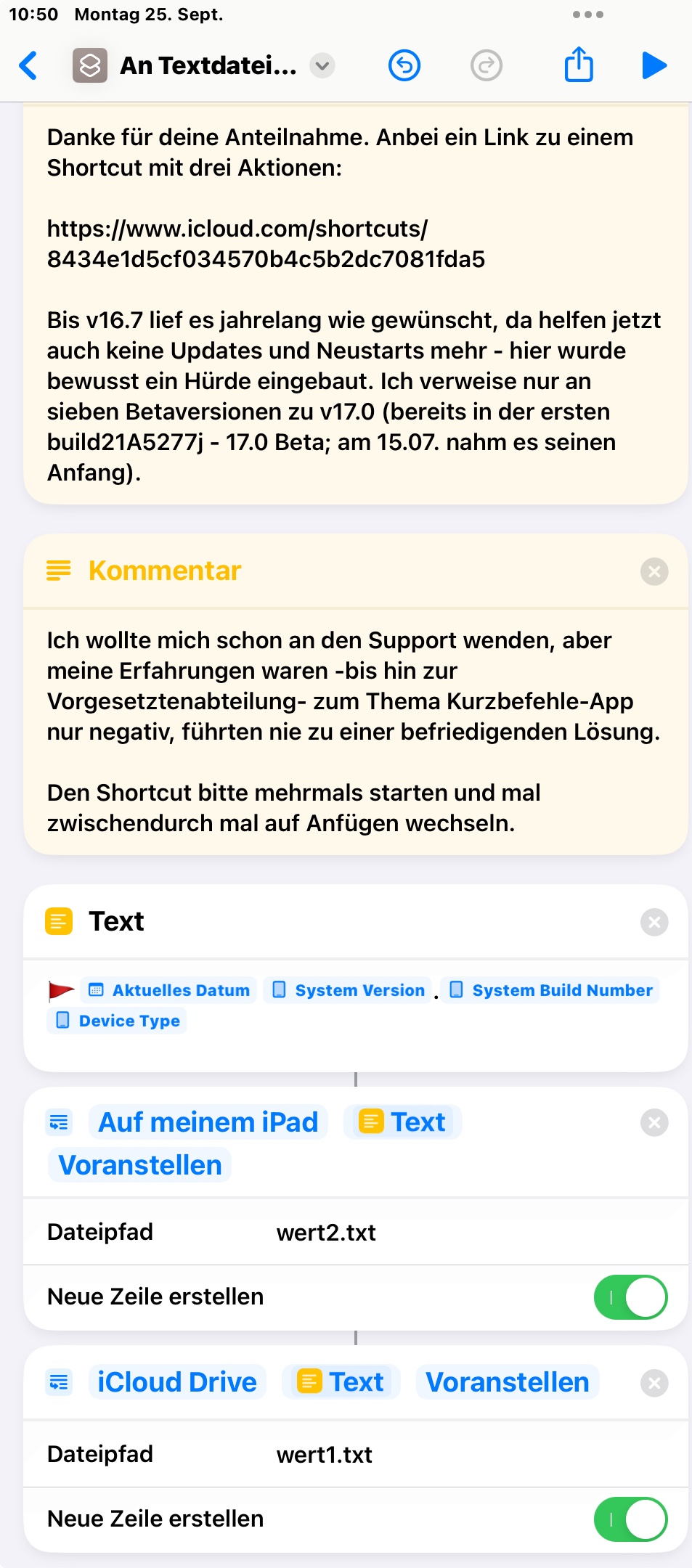Screen dimensions: 692x1568
Task: Change the Auf meinem iPad storage location
Action: (x=208, y=1122)
